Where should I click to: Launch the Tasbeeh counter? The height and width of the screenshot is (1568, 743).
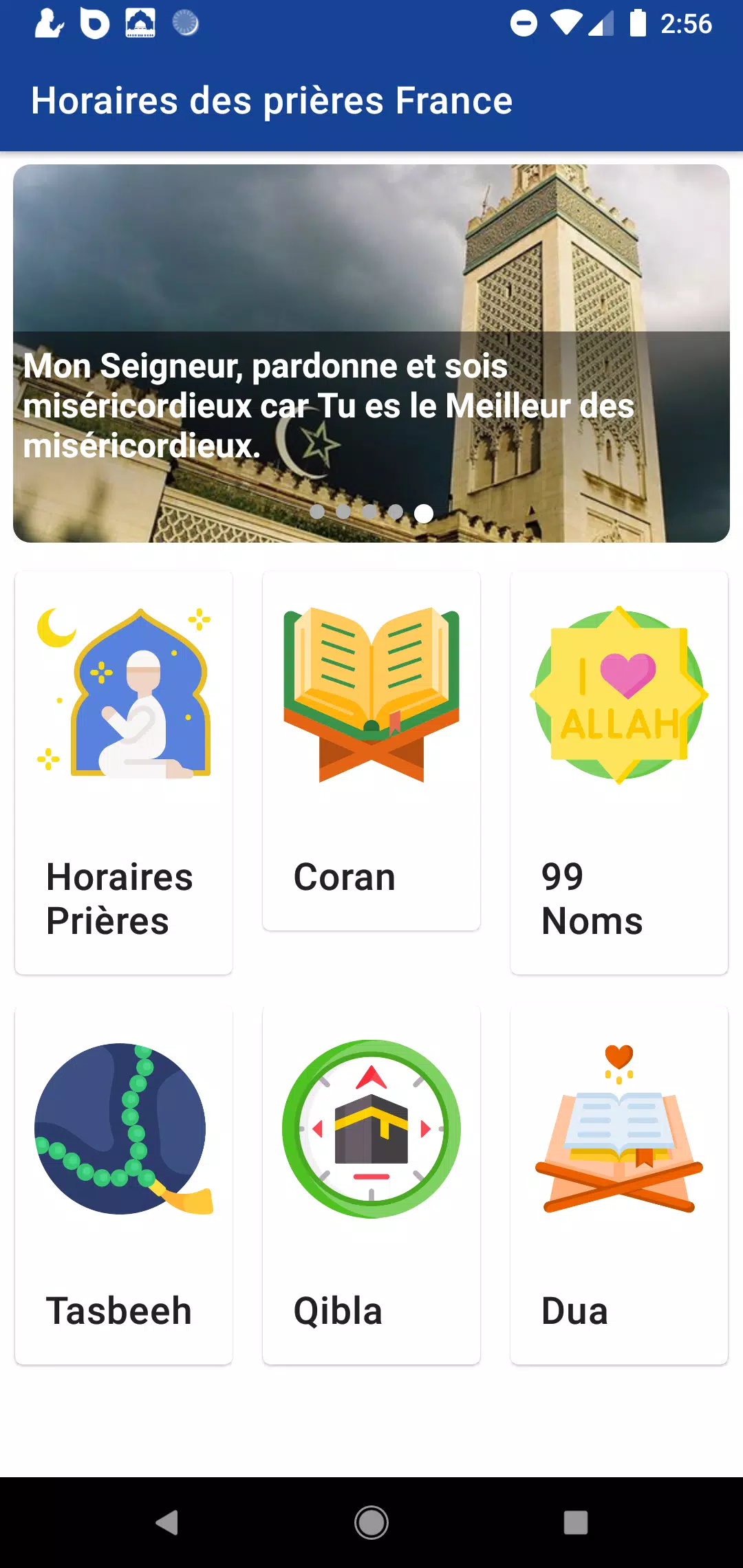point(124,1184)
